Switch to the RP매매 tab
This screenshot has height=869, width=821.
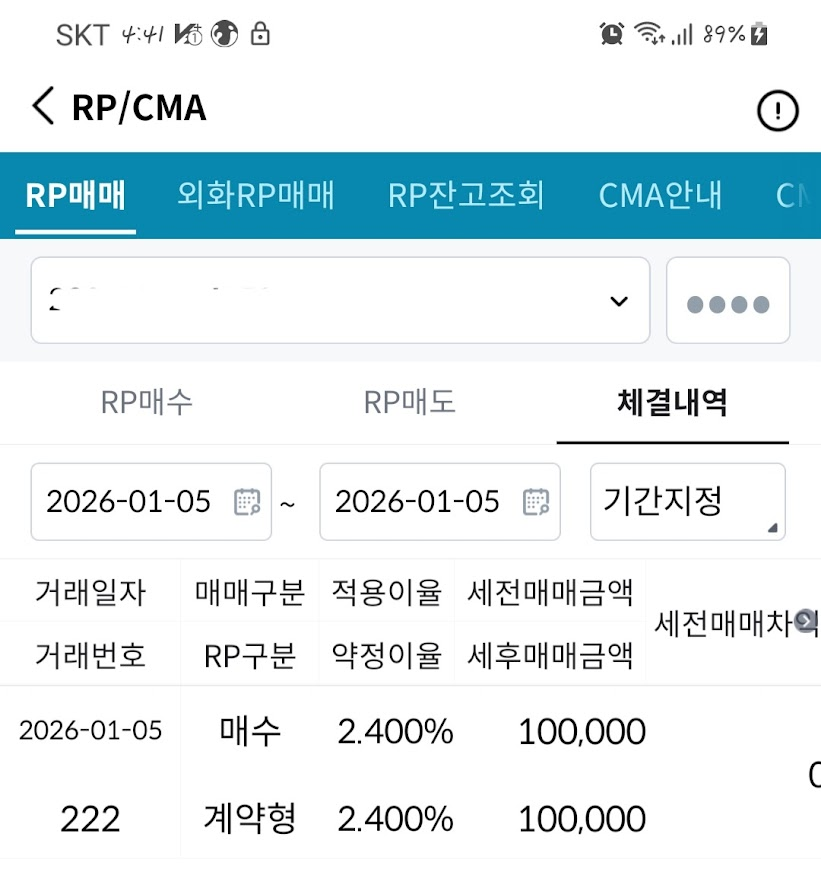coord(76,195)
